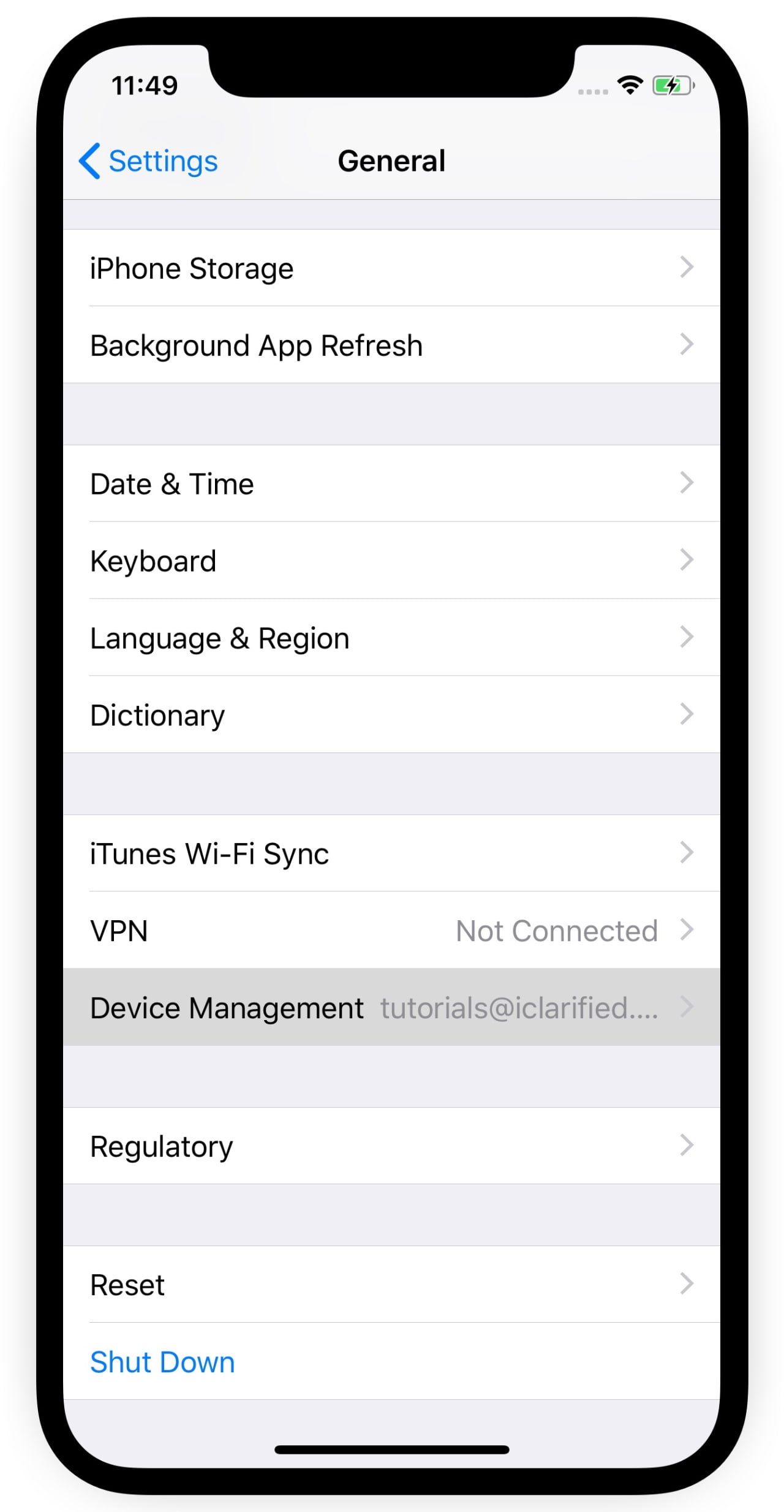Expand the VPN row chevron

point(686,930)
